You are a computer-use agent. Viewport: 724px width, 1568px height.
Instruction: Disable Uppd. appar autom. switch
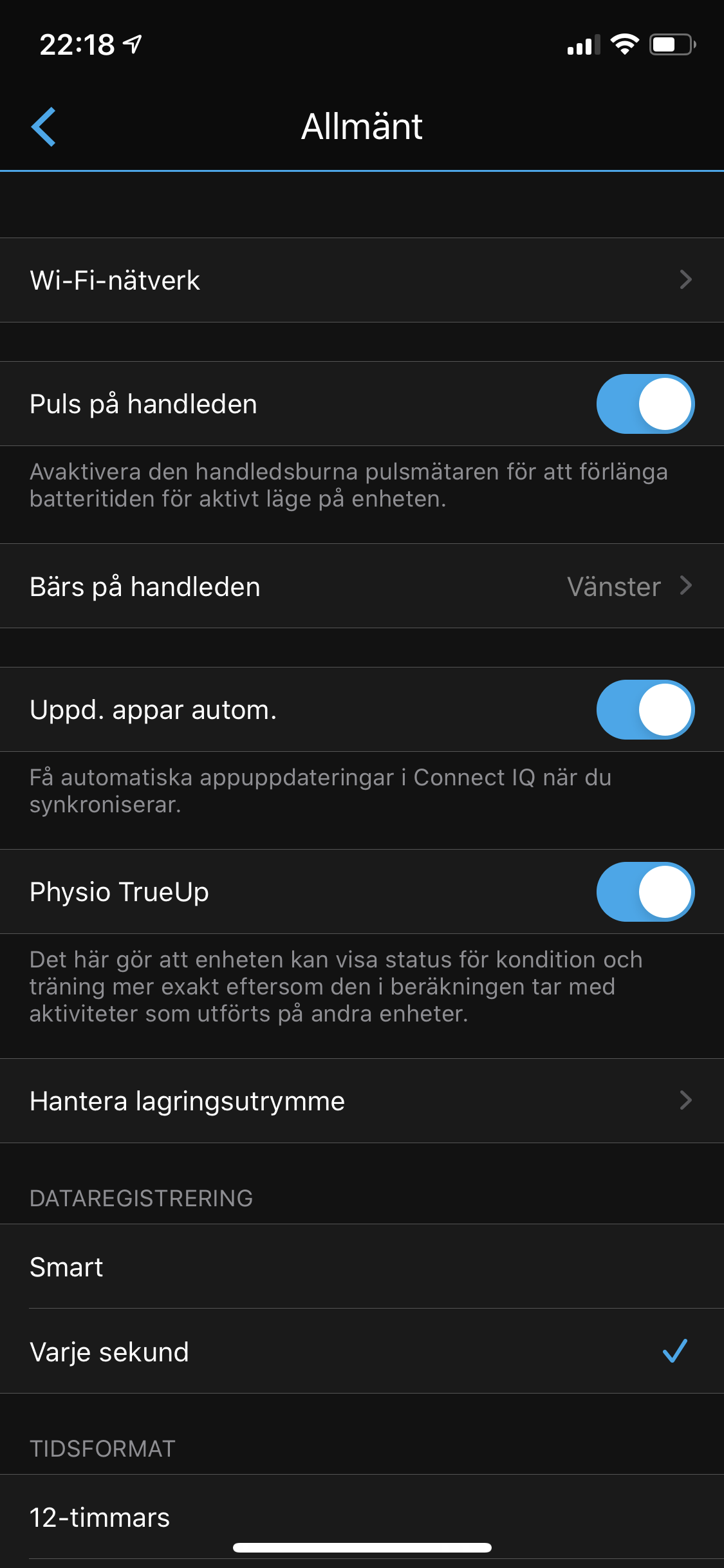(645, 710)
